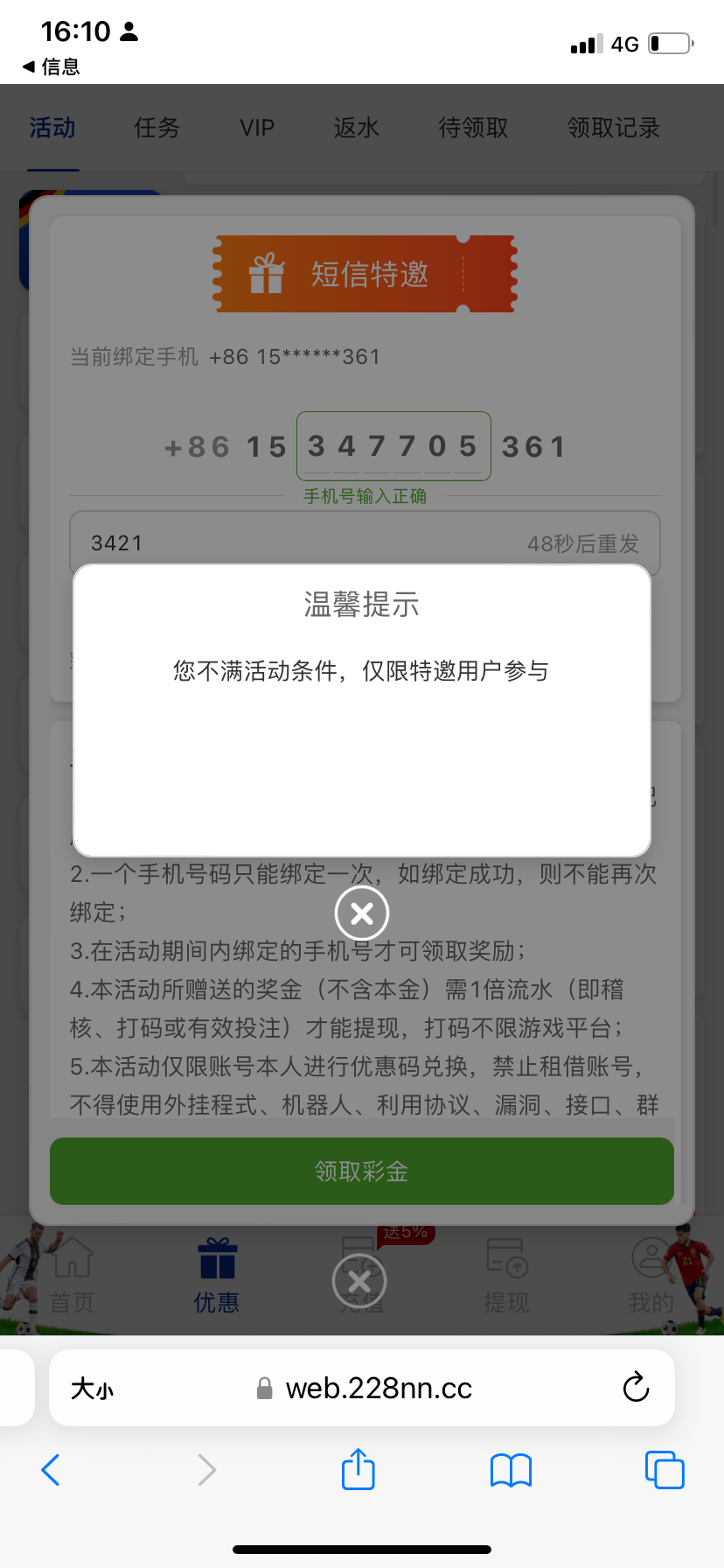The width and height of the screenshot is (724, 1568).
Task: Reload the page in Safari
Action: [636, 1387]
